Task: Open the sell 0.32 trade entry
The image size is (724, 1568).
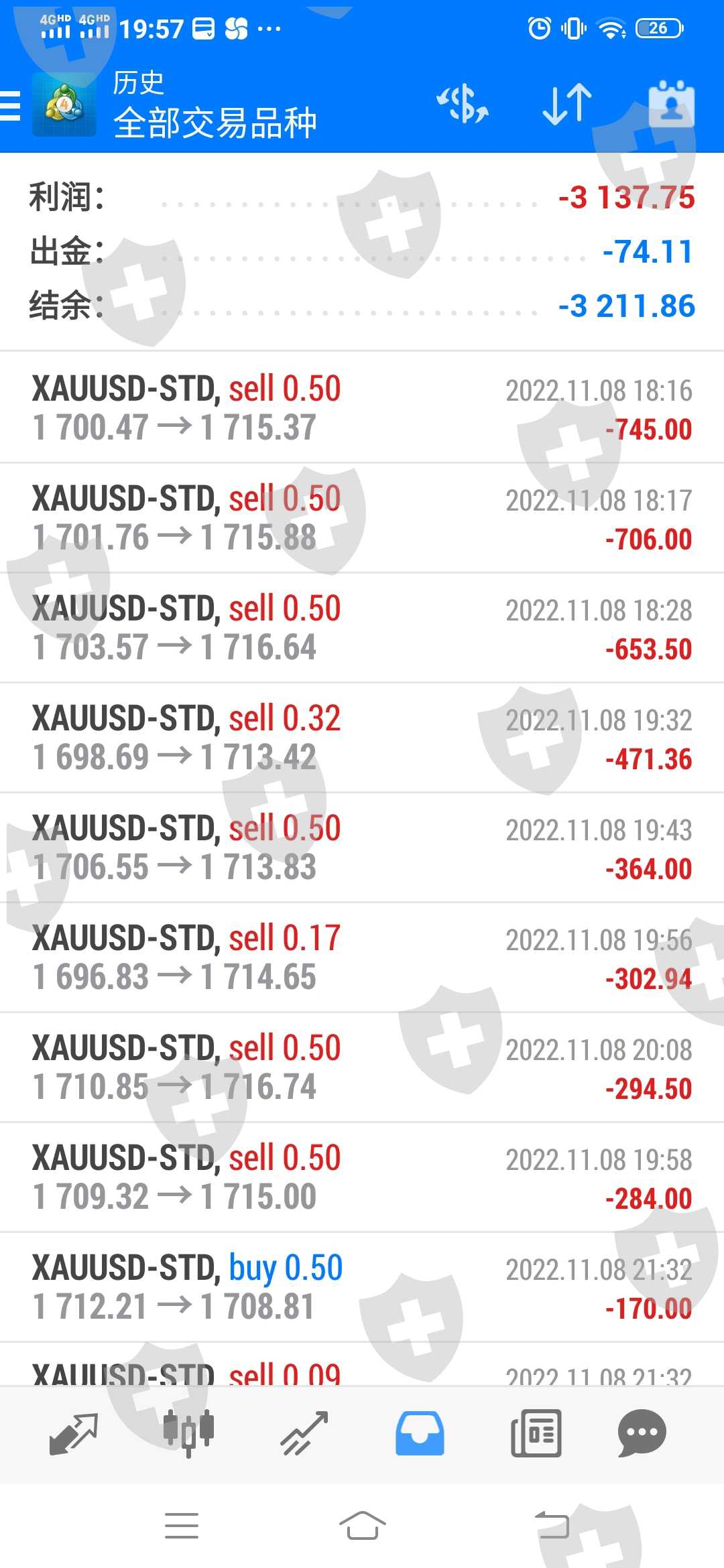Action: [x=362, y=737]
